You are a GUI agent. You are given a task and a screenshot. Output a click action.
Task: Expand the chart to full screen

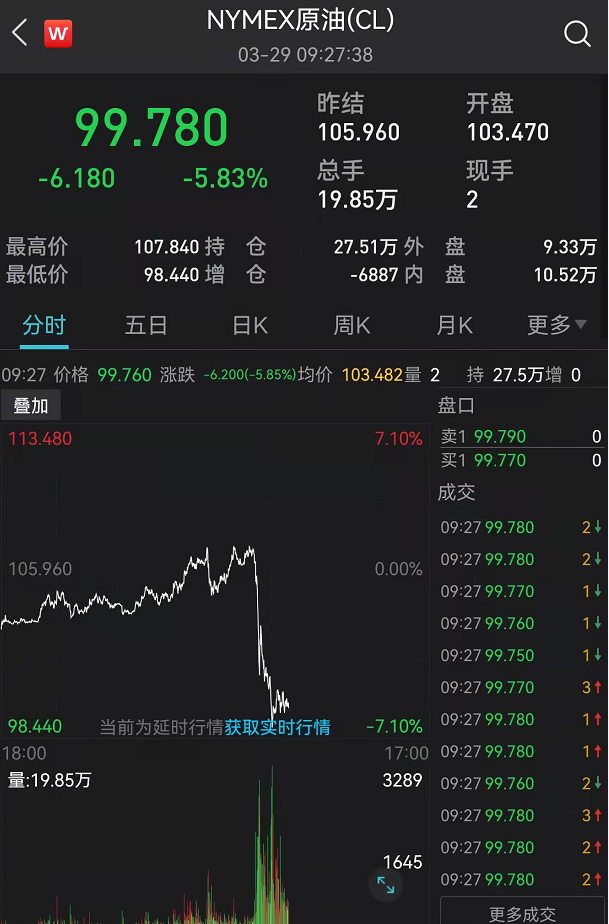click(x=385, y=885)
